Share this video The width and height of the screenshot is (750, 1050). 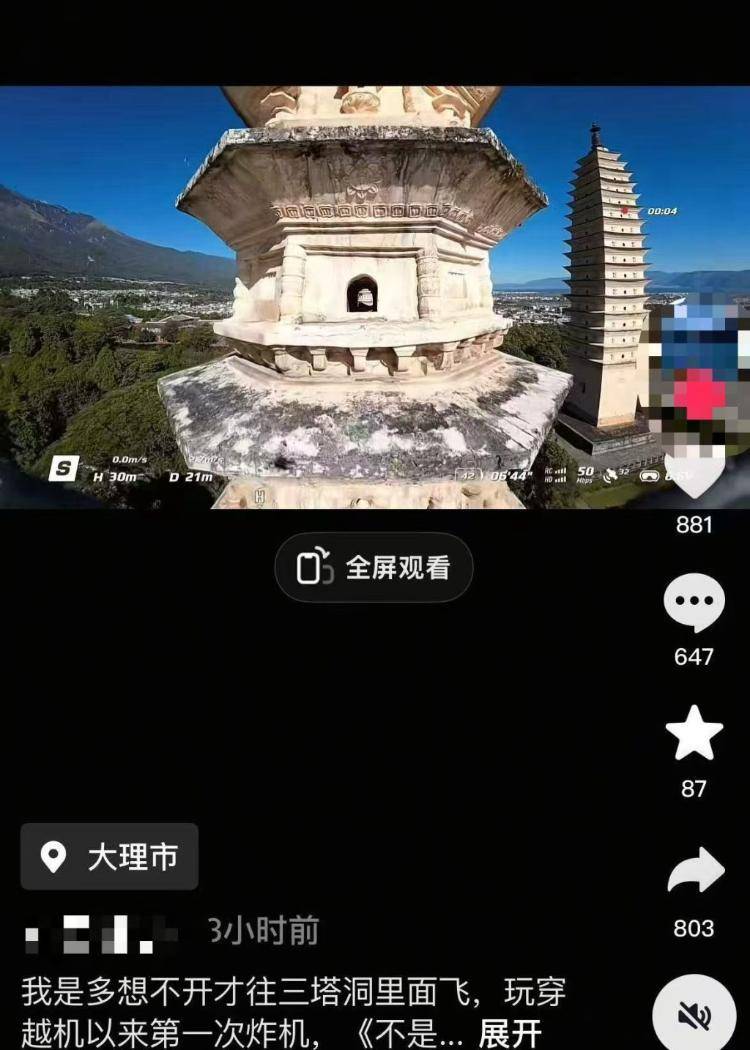click(x=695, y=871)
